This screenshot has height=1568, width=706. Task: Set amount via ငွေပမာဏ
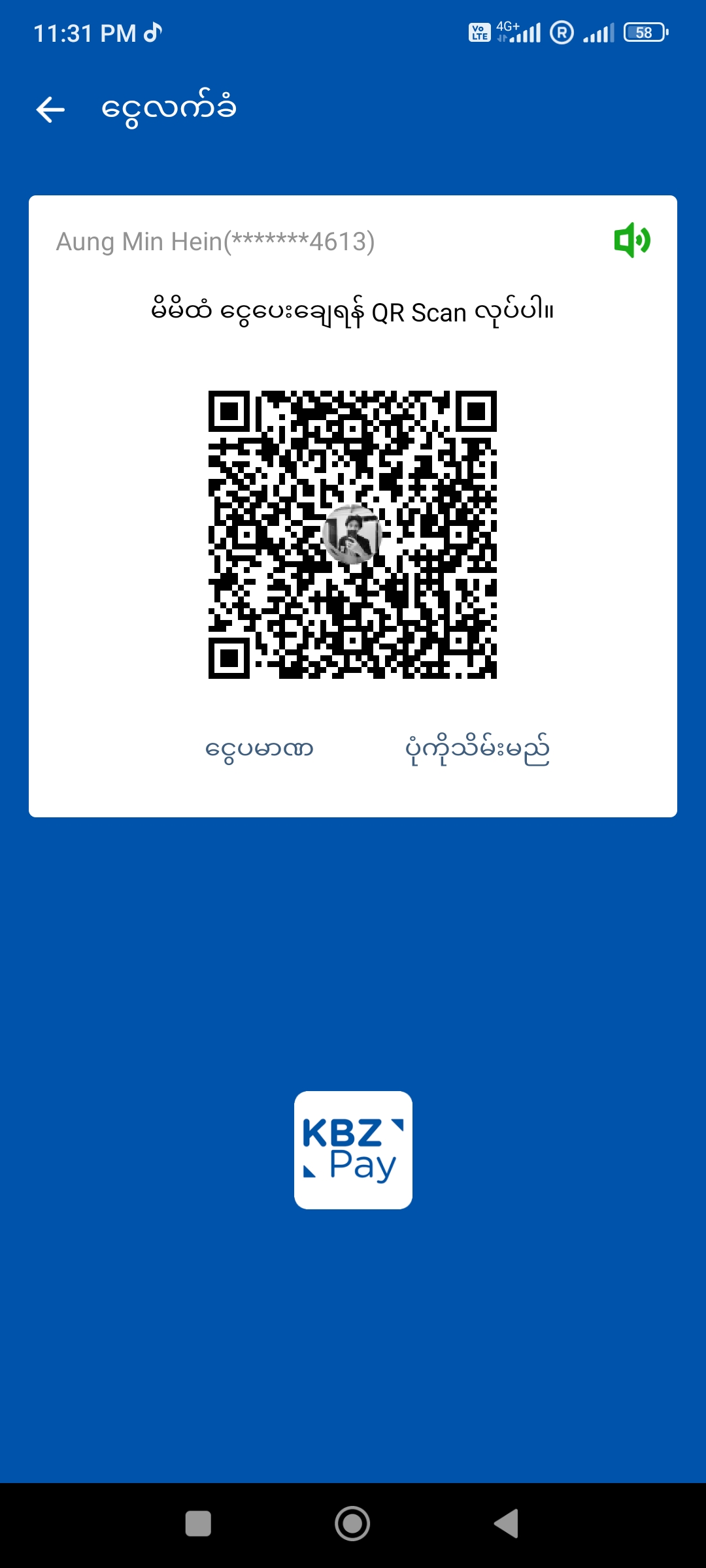pos(260,749)
